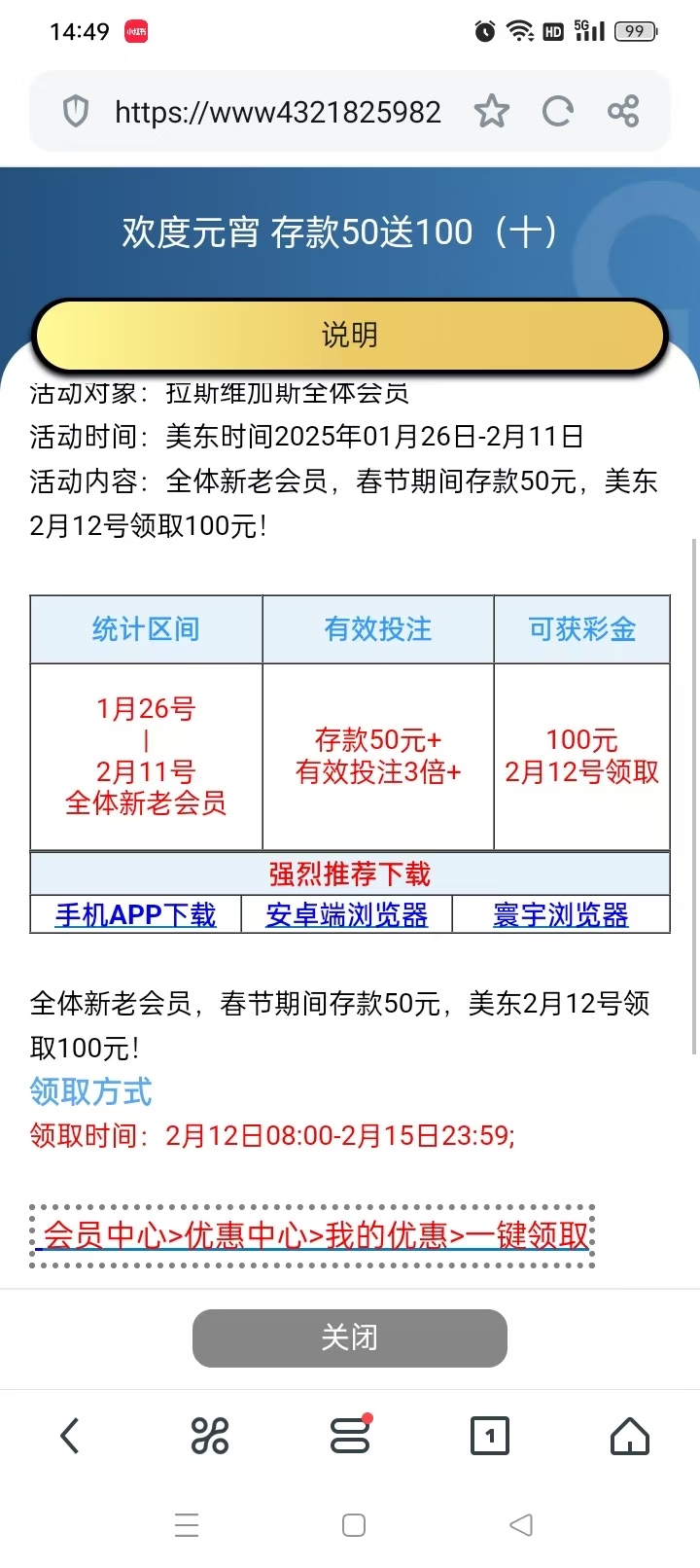Open the 安卓端浏览器 link
Screen dimensions: 700x1568
[x=347, y=915]
